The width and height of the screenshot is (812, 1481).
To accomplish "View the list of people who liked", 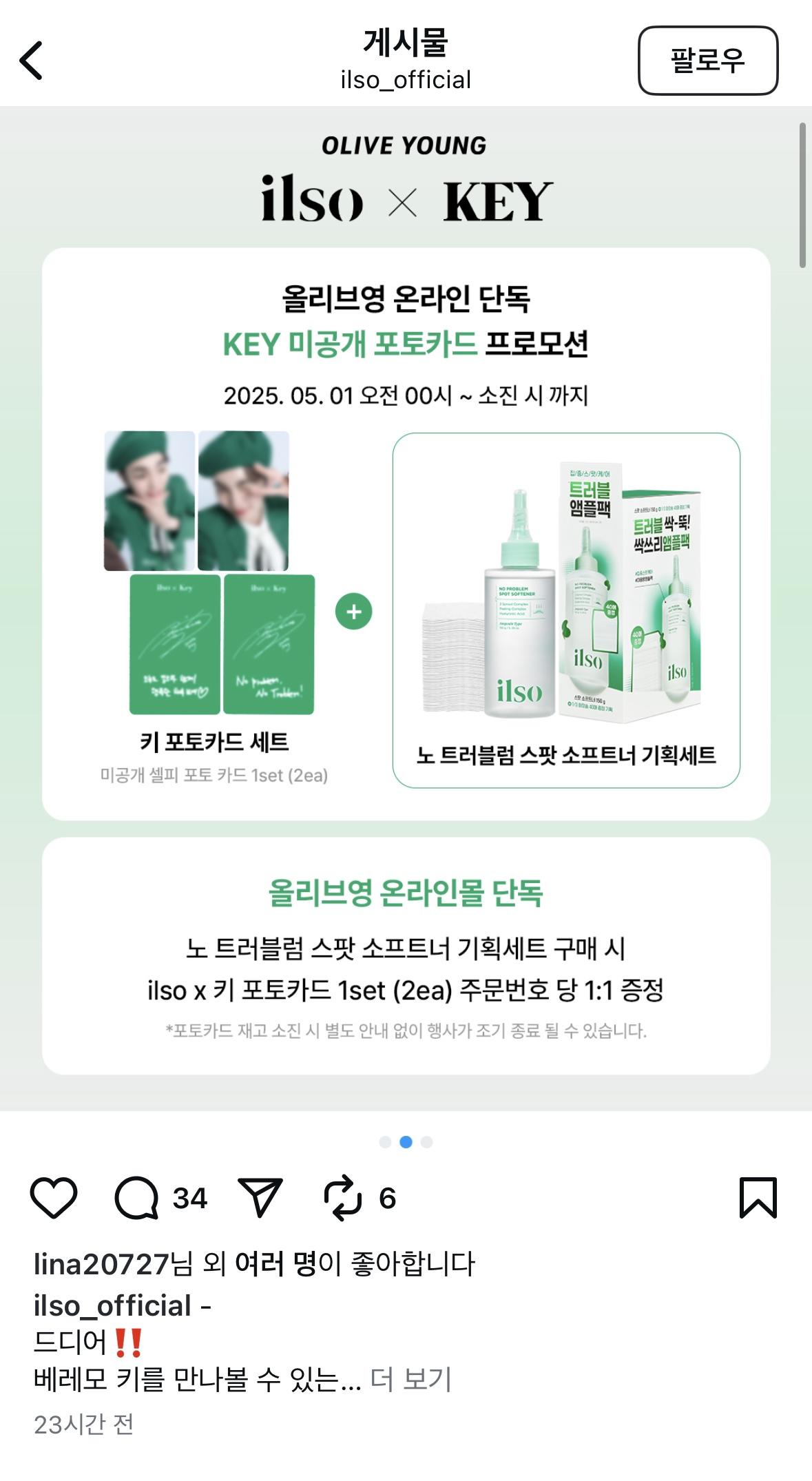I will pos(275,1264).
